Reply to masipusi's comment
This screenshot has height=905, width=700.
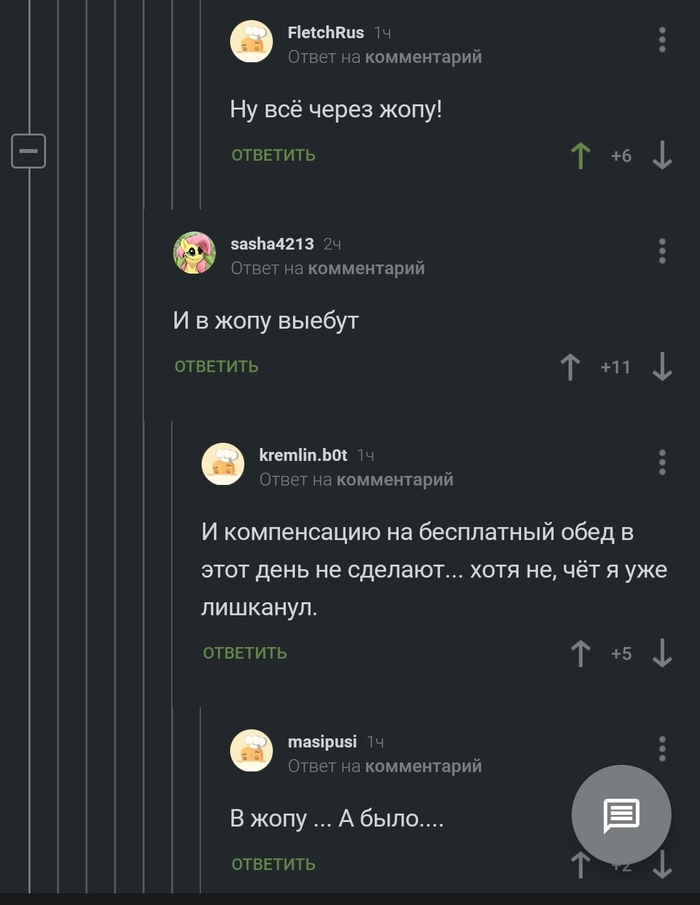click(273, 864)
